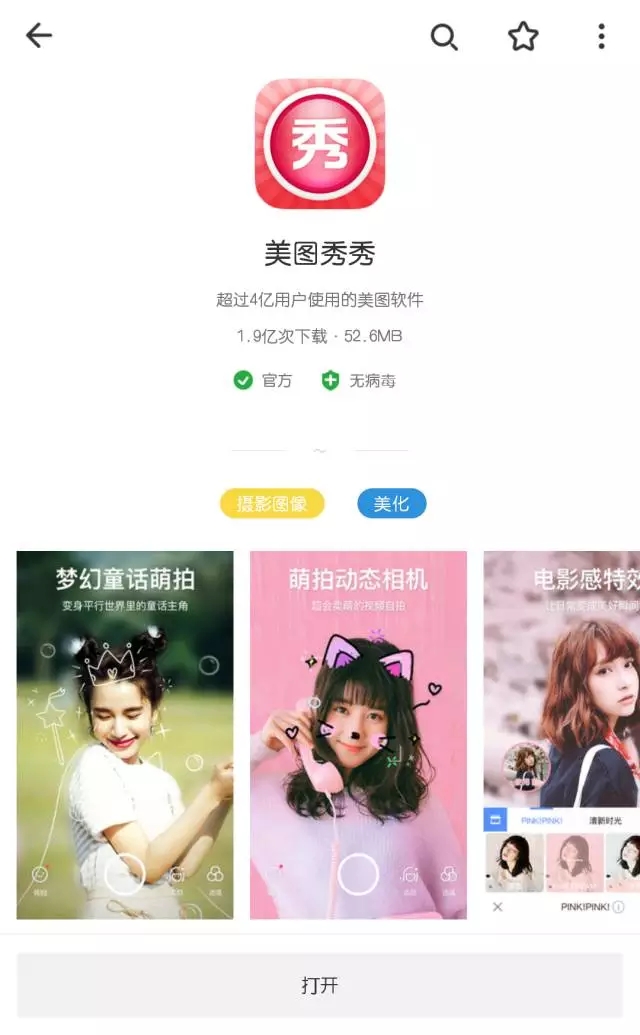Open the three-dot overflow menu
This screenshot has width=640, height=1035.
click(601, 36)
